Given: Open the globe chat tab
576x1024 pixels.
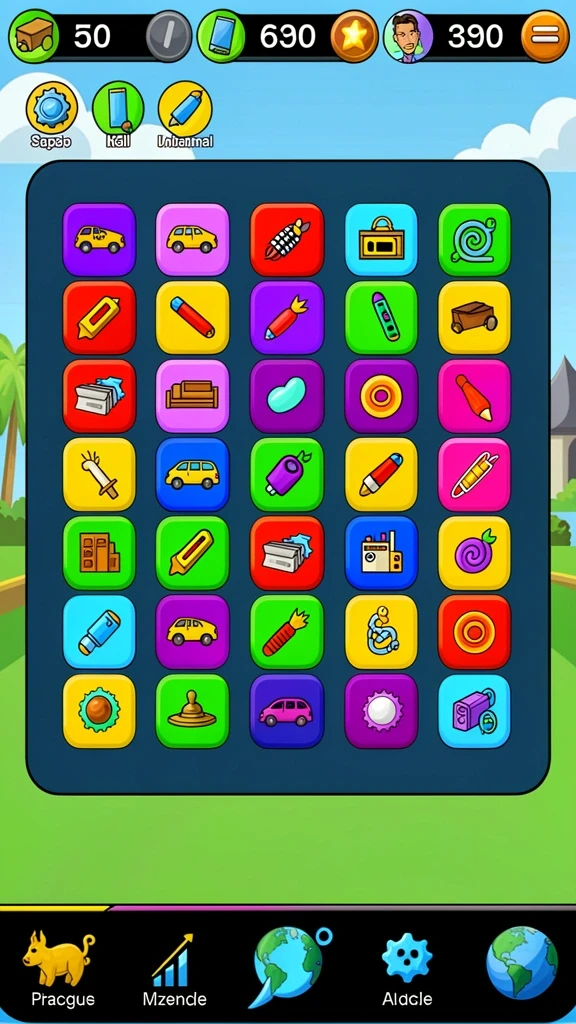Looking at the screenshot, I should click(x=287, y=965).
